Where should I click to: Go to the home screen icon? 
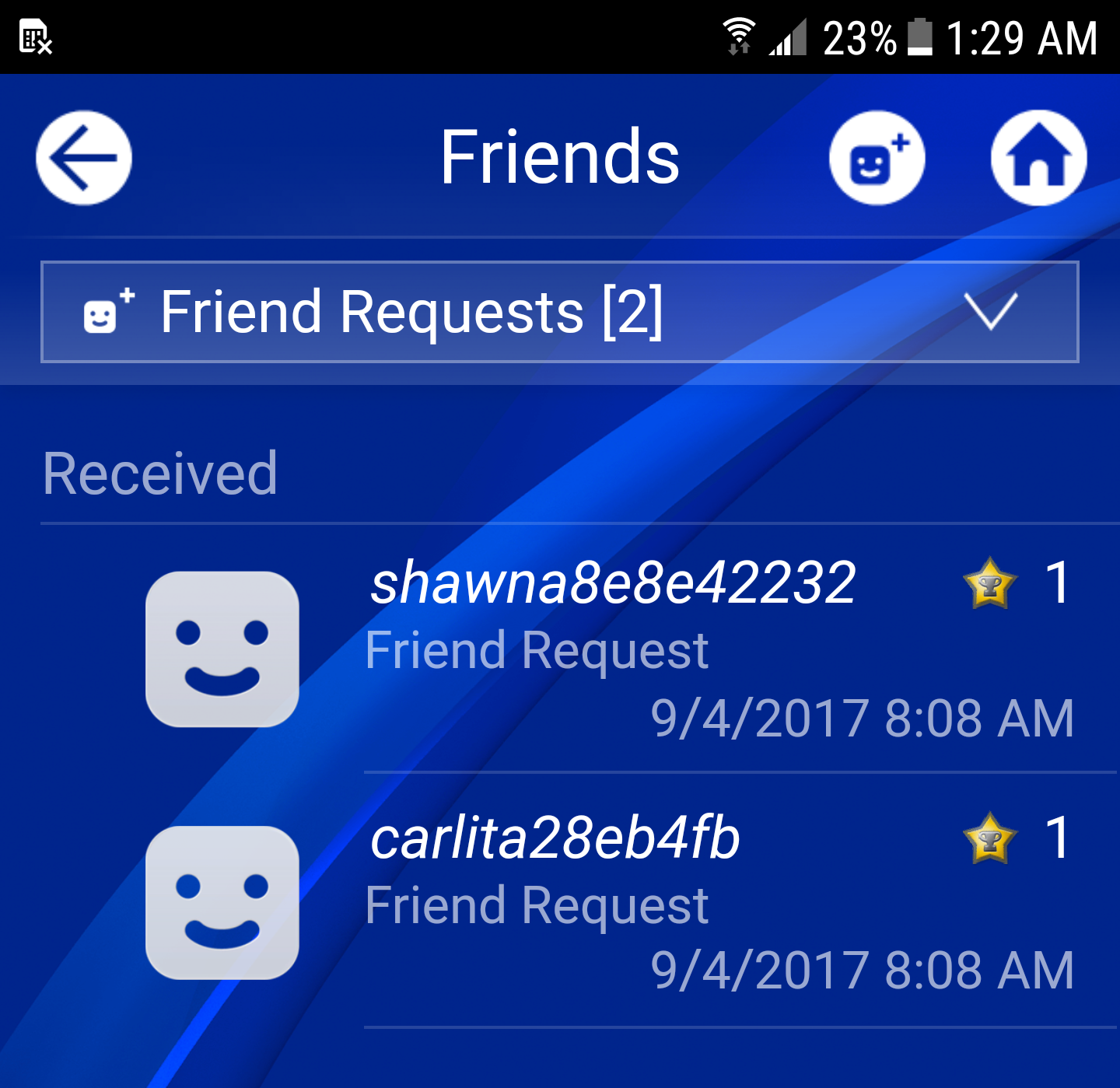click(x=1038, y=158)
